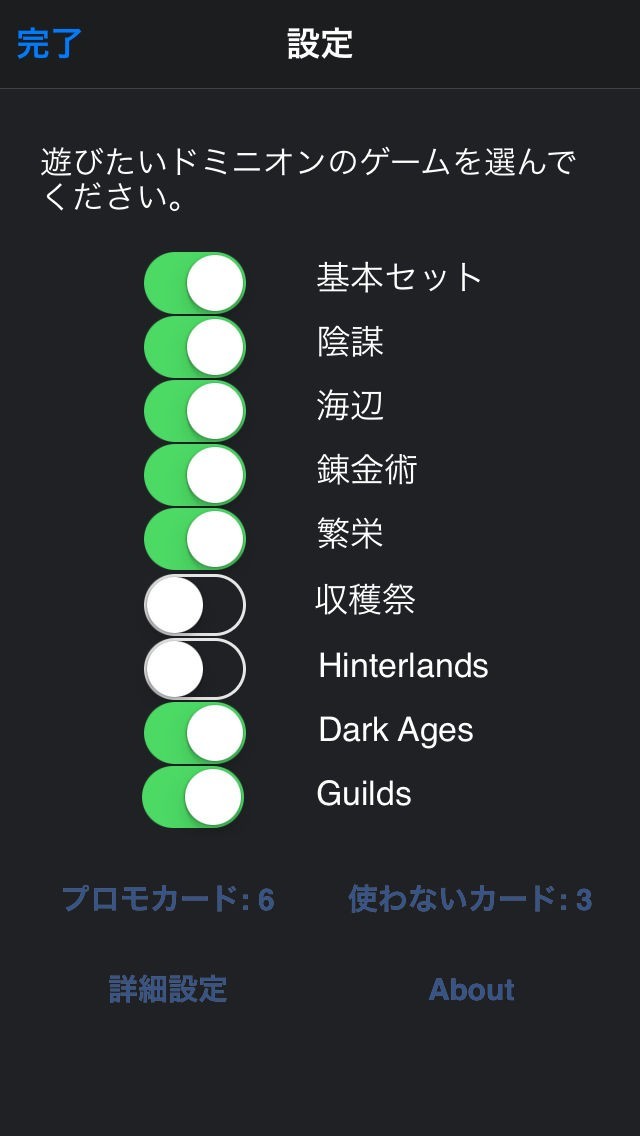Open 使わないカード: 3 list
Viewport: 640px width, 1136px height.
[470, 899]
